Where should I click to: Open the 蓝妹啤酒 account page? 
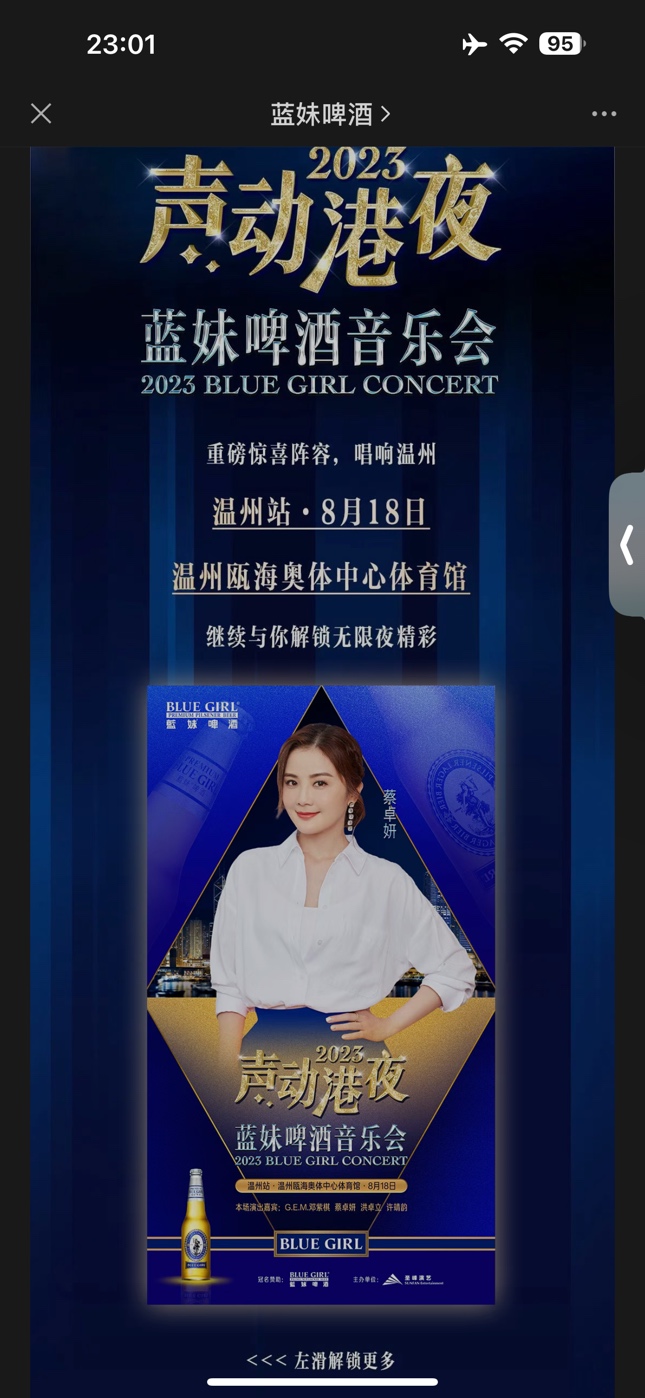[329, 114]
